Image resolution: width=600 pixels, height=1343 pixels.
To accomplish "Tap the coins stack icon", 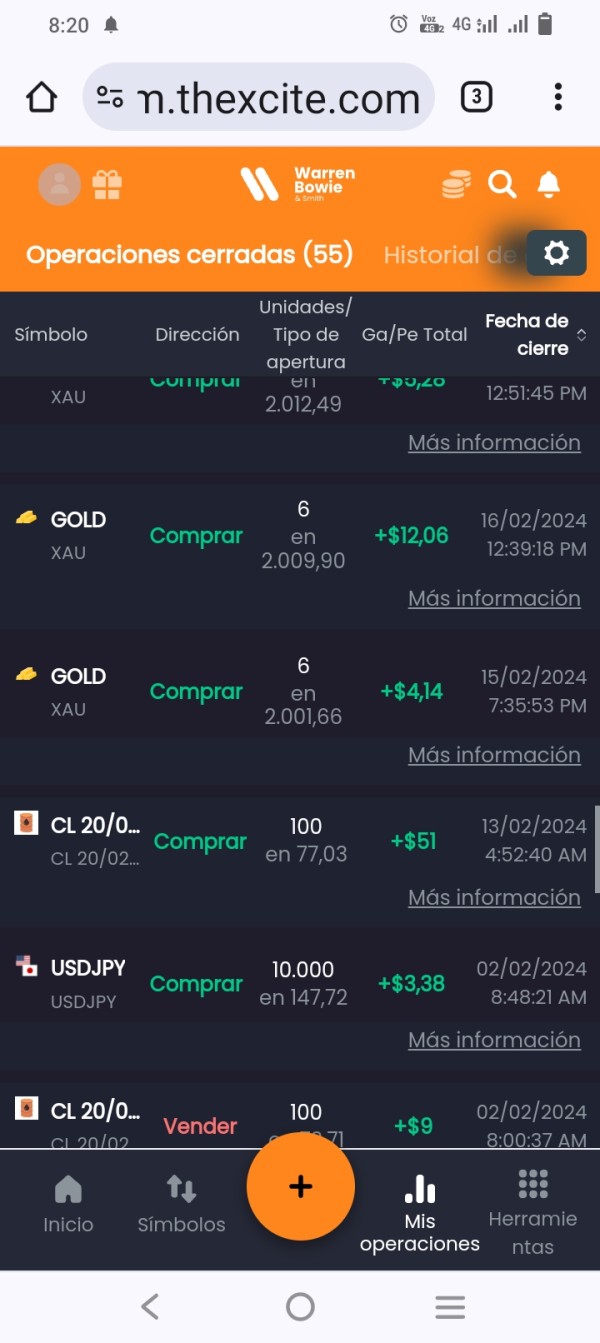I will pyautogui.click(x=456, y=184).
